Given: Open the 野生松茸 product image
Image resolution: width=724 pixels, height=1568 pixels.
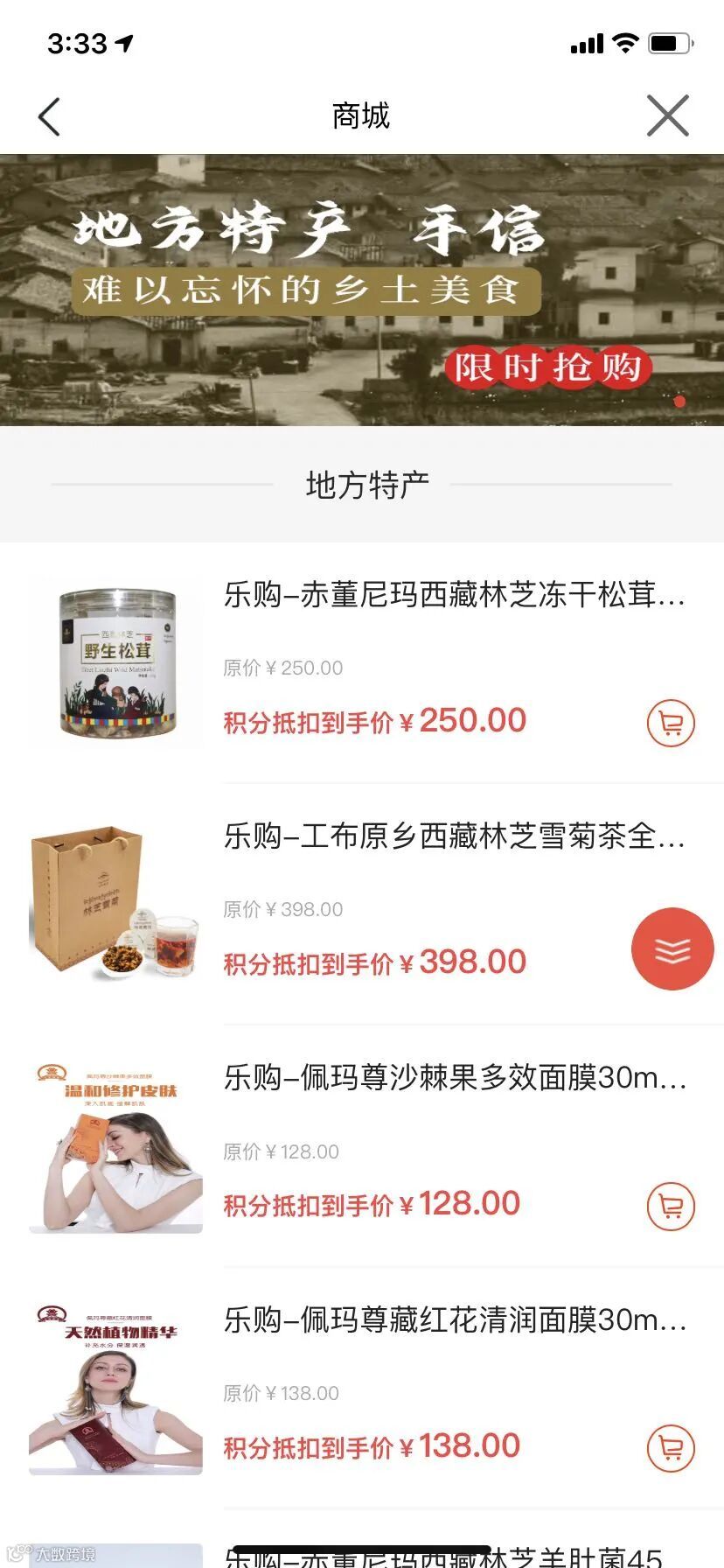Looking at the screenshot, I should point(117,663).
